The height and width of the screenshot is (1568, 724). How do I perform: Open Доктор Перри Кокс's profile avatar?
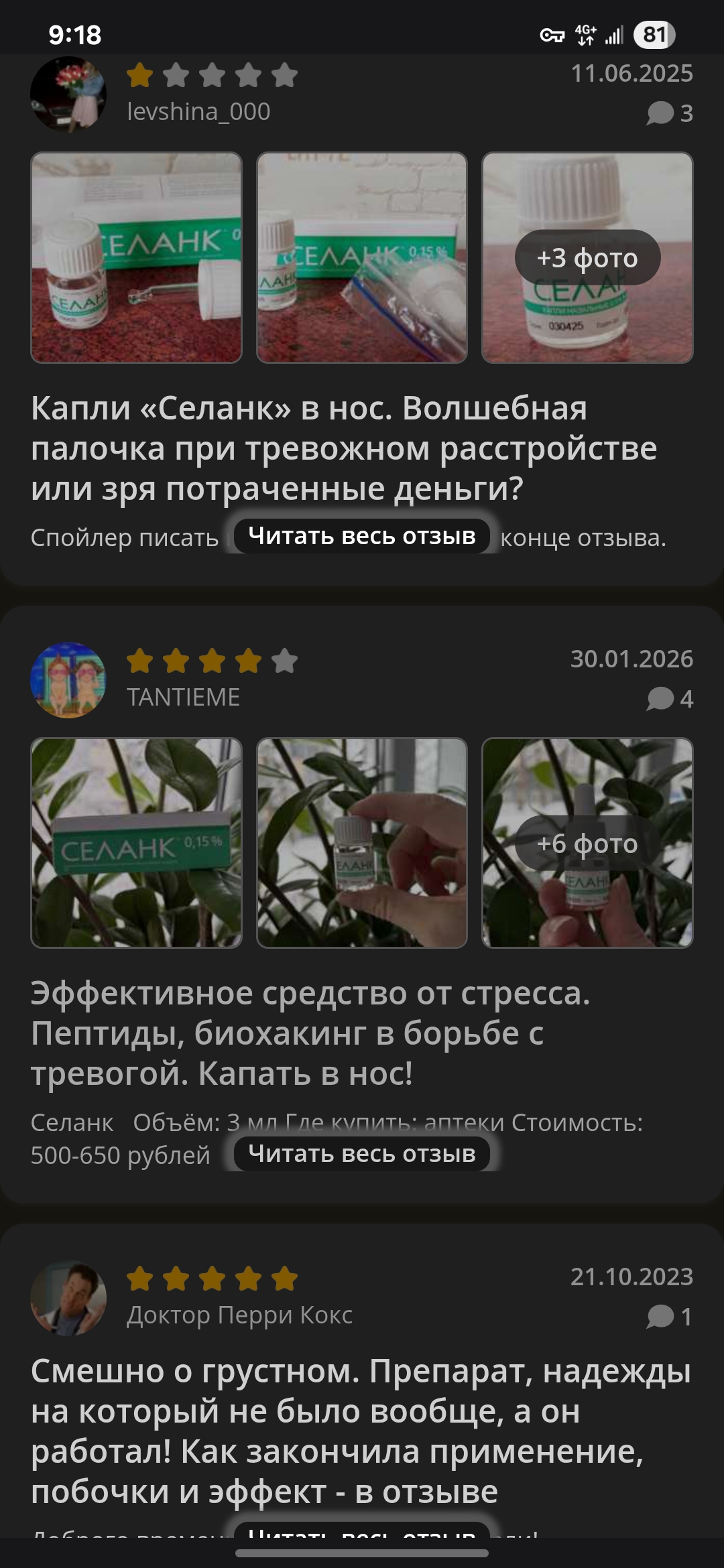[68, 1298]
